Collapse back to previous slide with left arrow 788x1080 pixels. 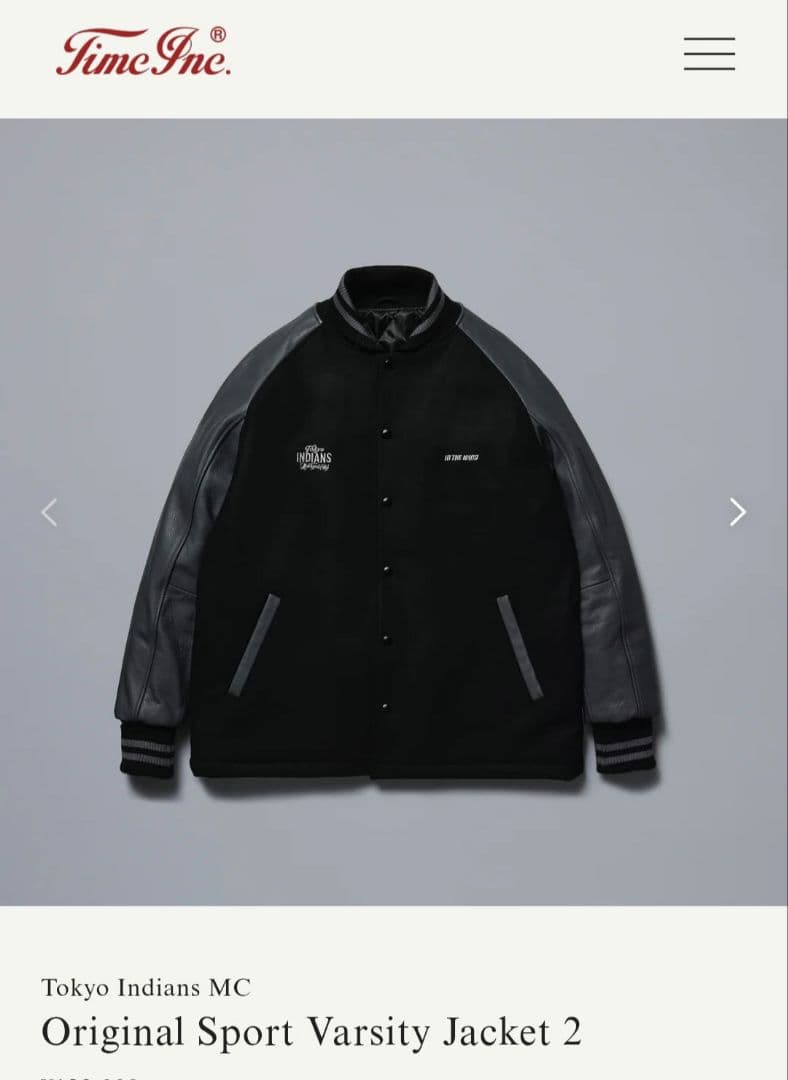[x=50, y=510]
